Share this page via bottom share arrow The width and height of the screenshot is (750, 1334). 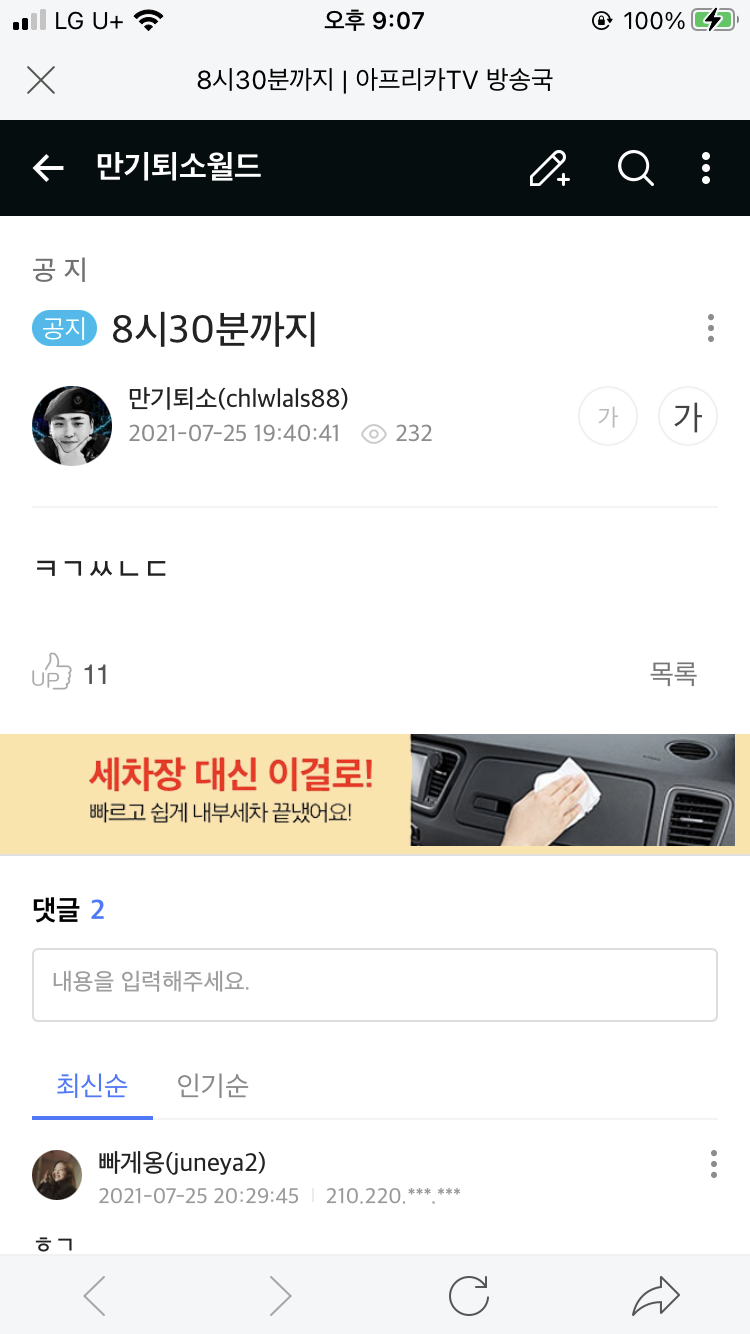(x=656, y=1296)
